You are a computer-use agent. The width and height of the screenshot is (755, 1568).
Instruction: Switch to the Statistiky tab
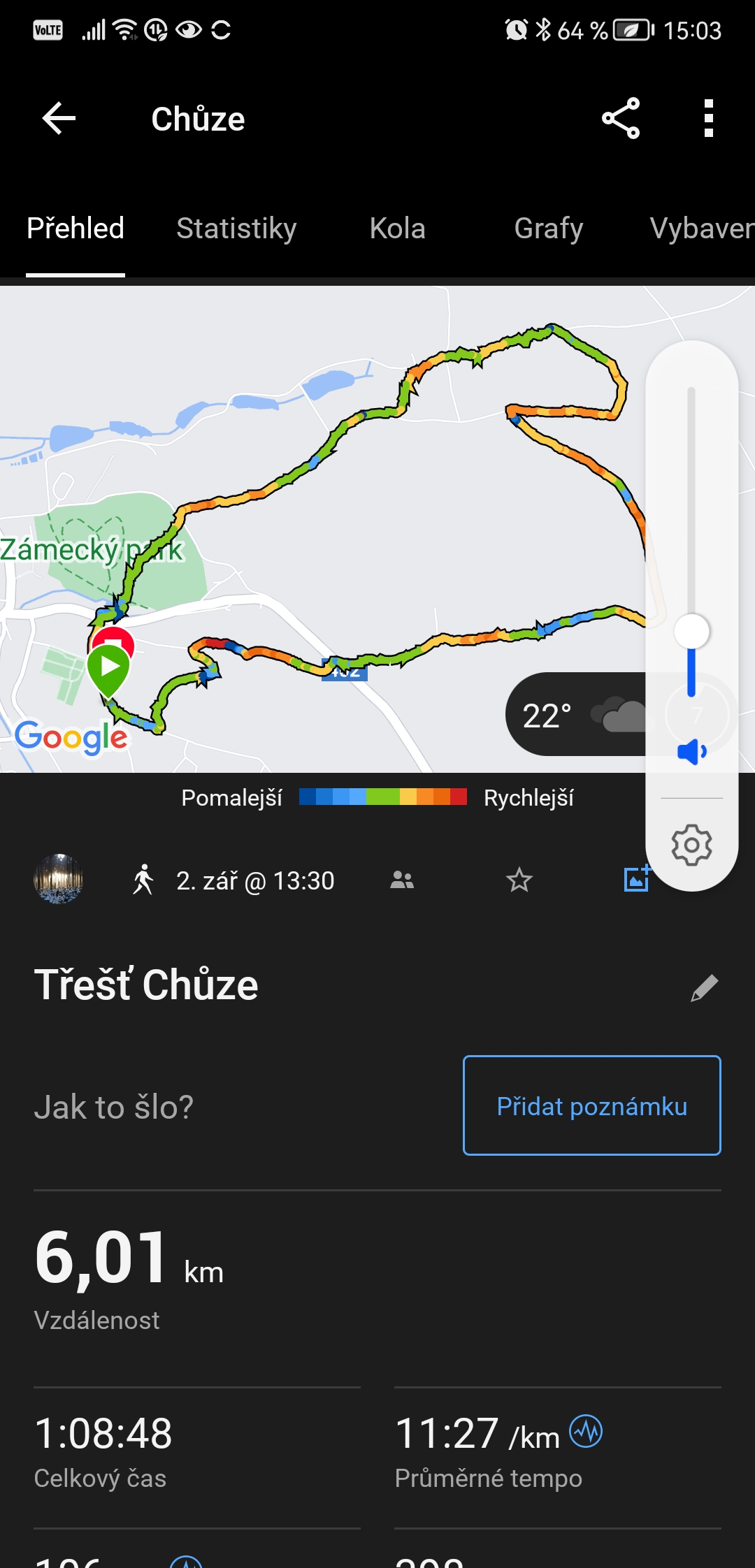(236, 228)
